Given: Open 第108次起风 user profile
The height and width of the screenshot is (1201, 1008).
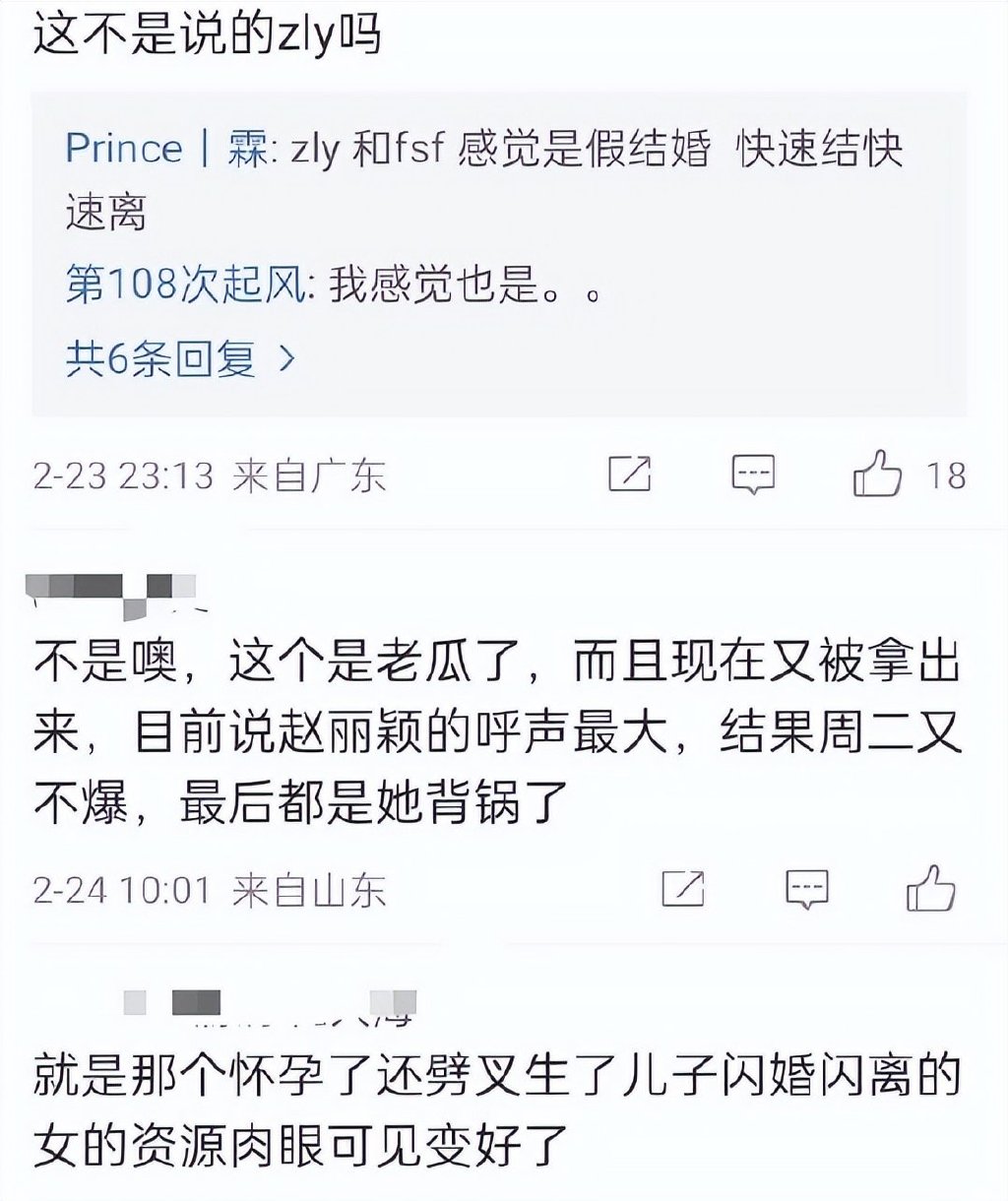Looking at the screenshot, I should click(x=185, y=285).
